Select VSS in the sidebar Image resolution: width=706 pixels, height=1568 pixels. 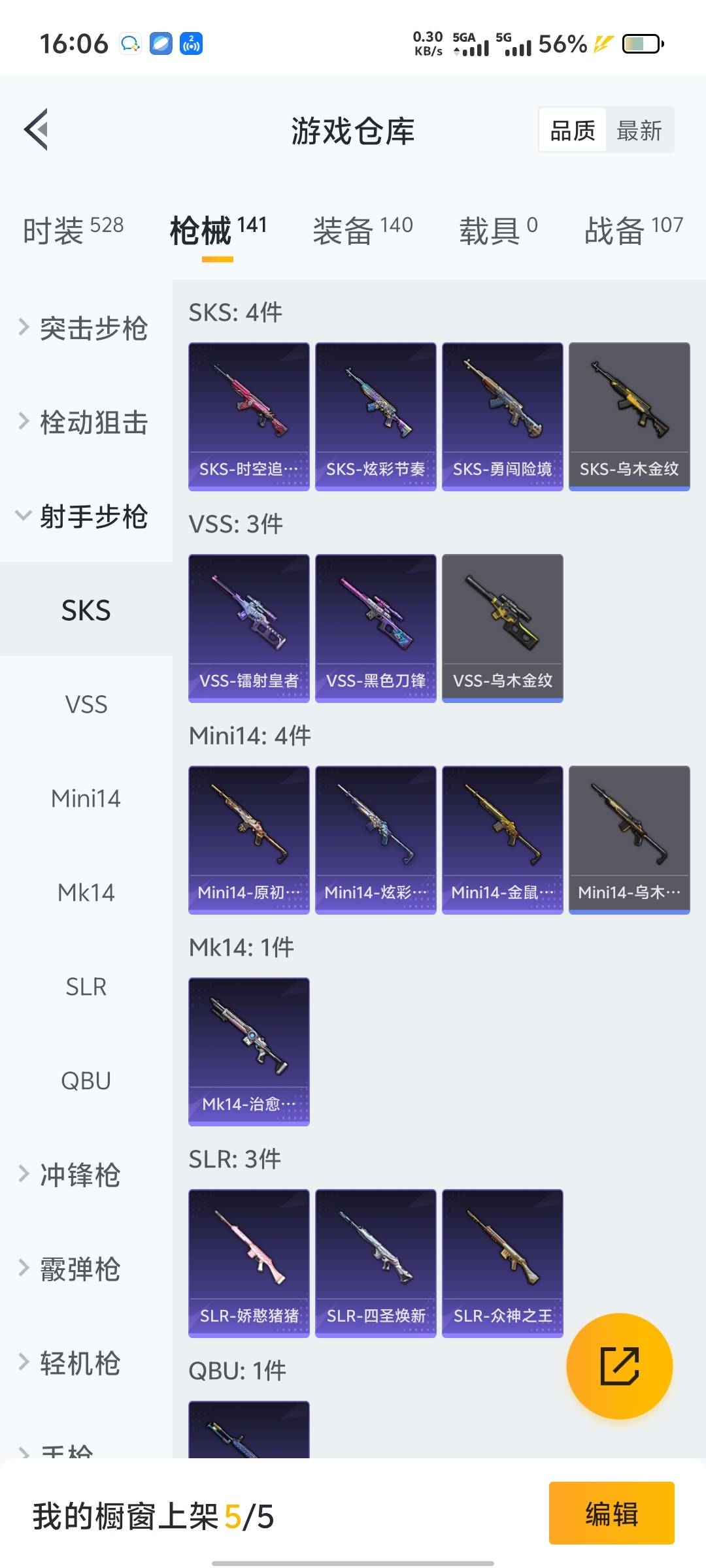coord(86,704)
